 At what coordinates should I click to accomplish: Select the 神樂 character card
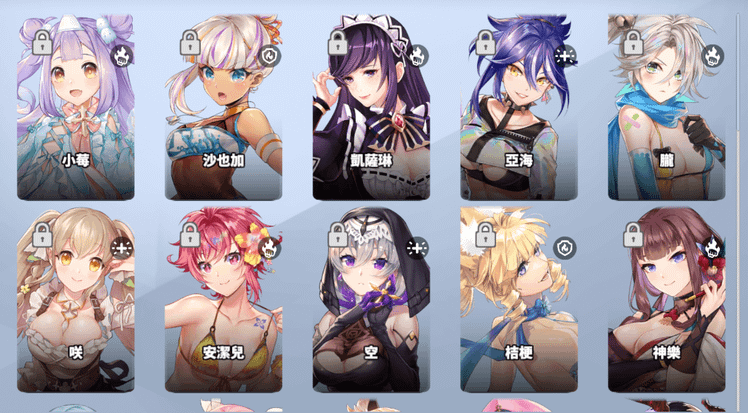pyautogui.click(x=666, y=300)
